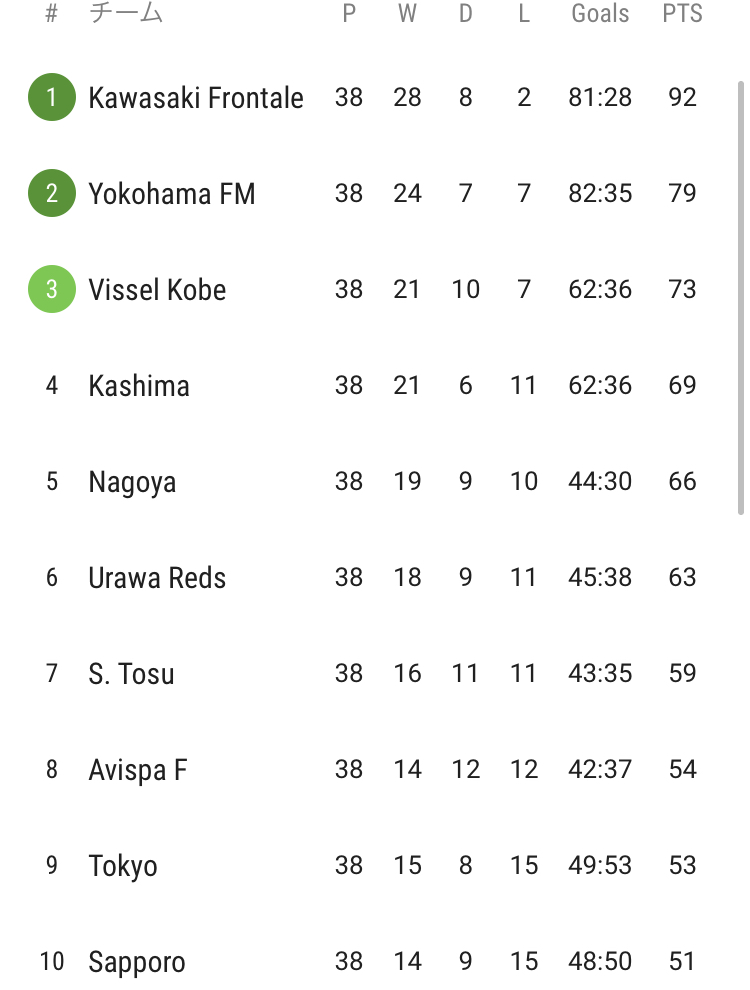Open Kashima in the standings
The height and width of the screenshot is (990, 750).
click(366, 385)
